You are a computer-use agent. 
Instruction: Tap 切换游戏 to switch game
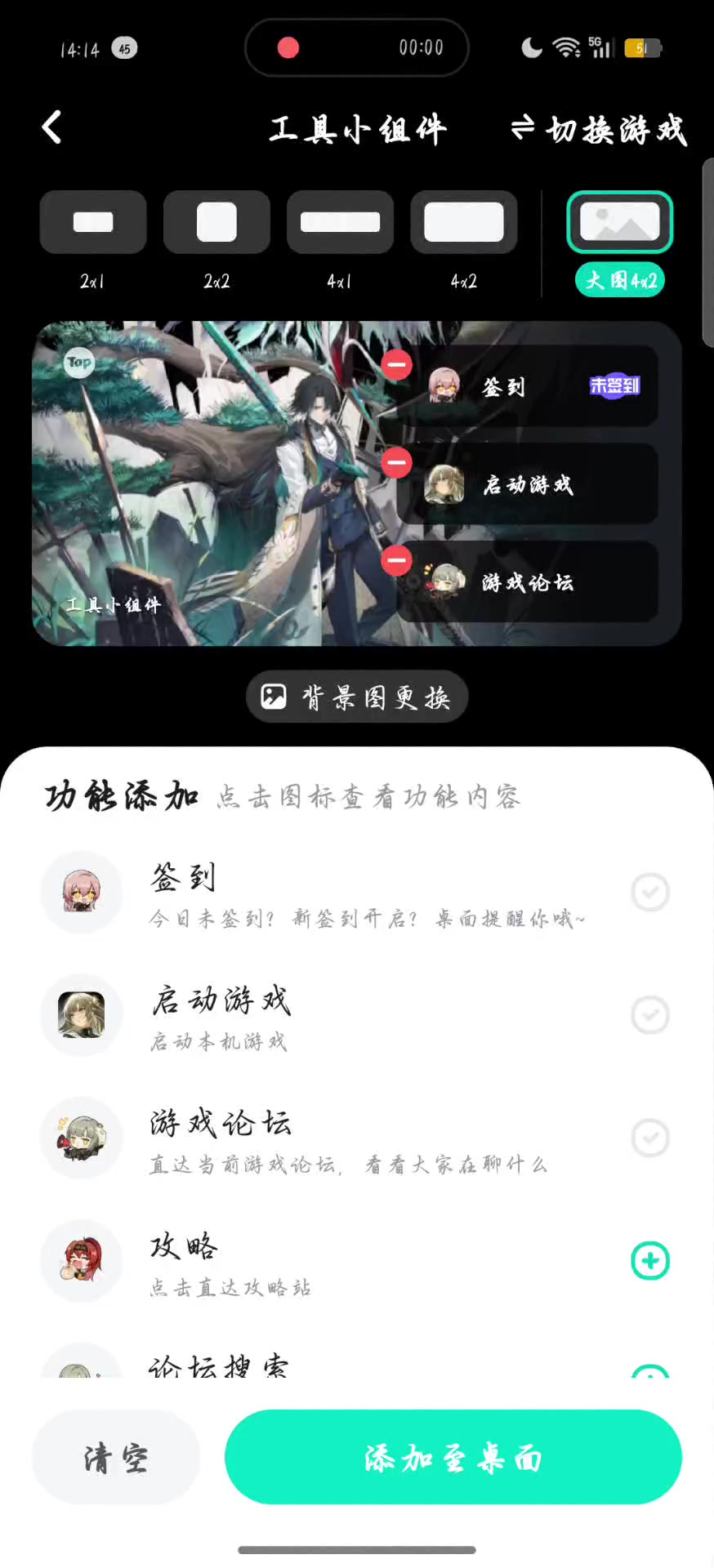599,129
